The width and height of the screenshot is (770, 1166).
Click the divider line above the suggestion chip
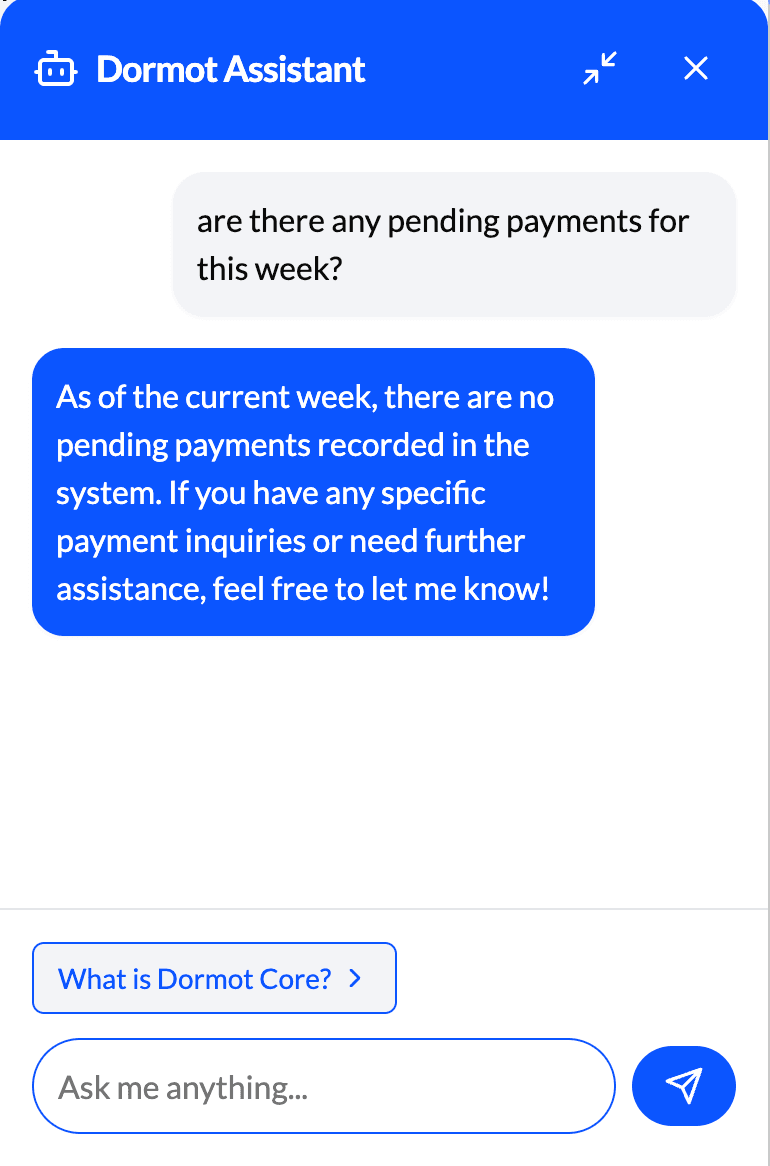pos(385,910)
